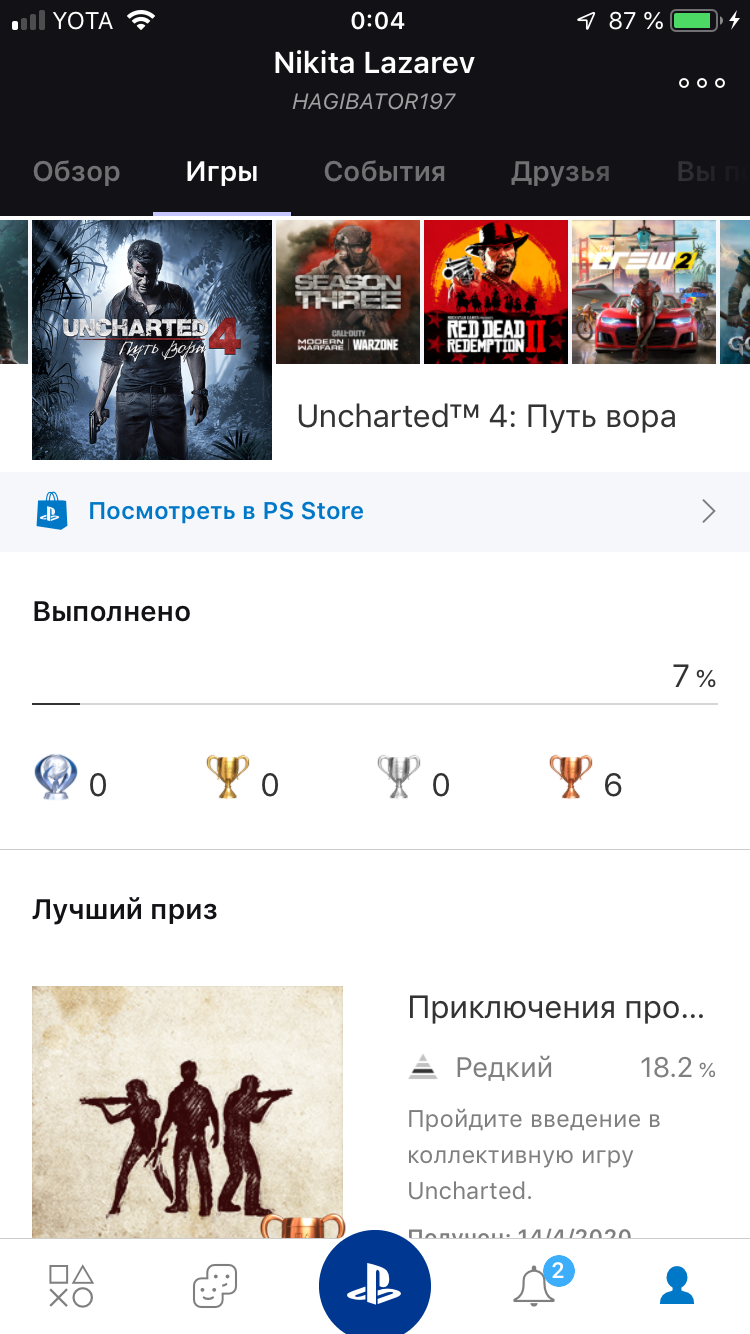Select the Red Dead Redemption II cover
The image size is (750, 1334).
(495, 292)
